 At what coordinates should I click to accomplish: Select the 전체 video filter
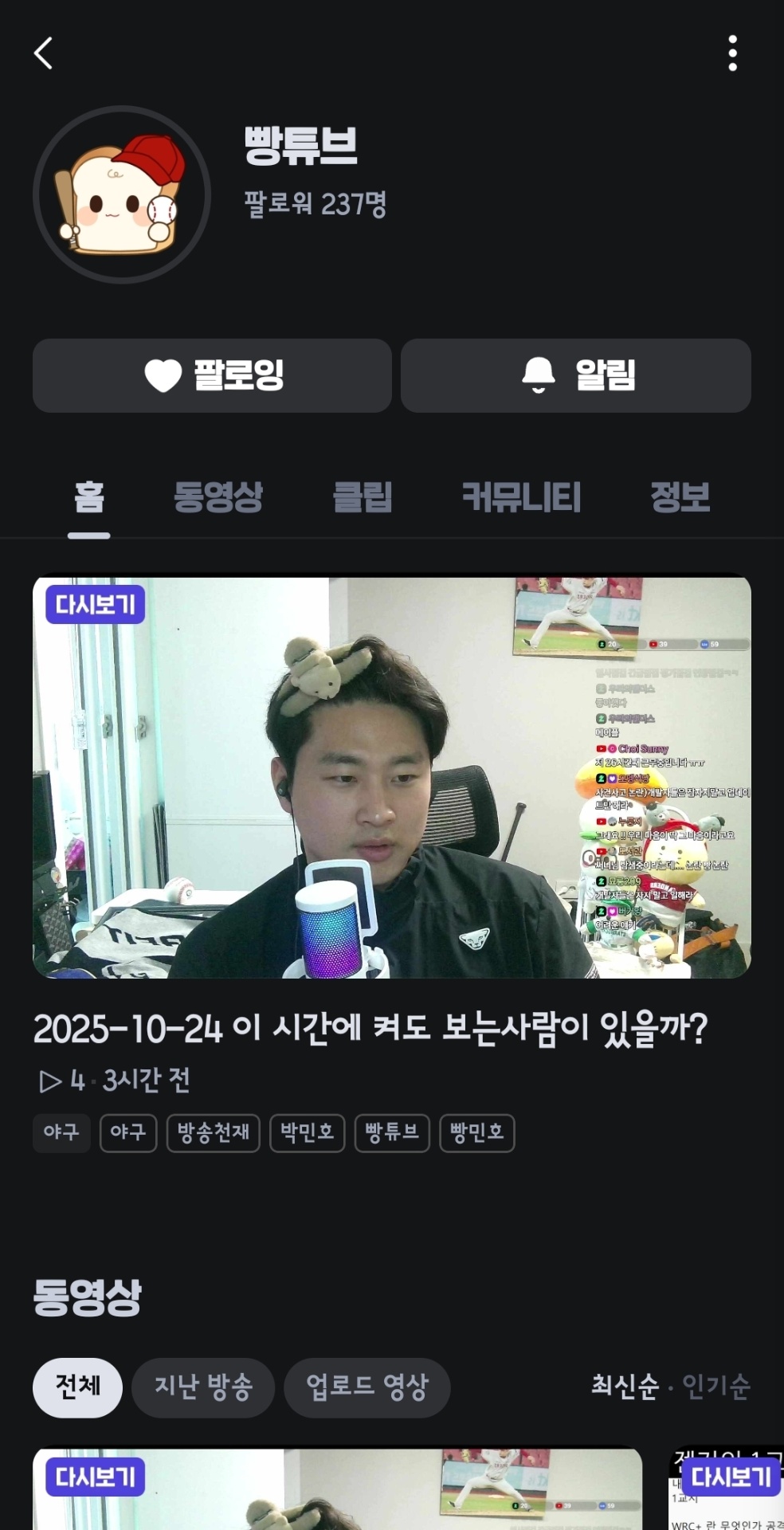[x=77, y=1387]
